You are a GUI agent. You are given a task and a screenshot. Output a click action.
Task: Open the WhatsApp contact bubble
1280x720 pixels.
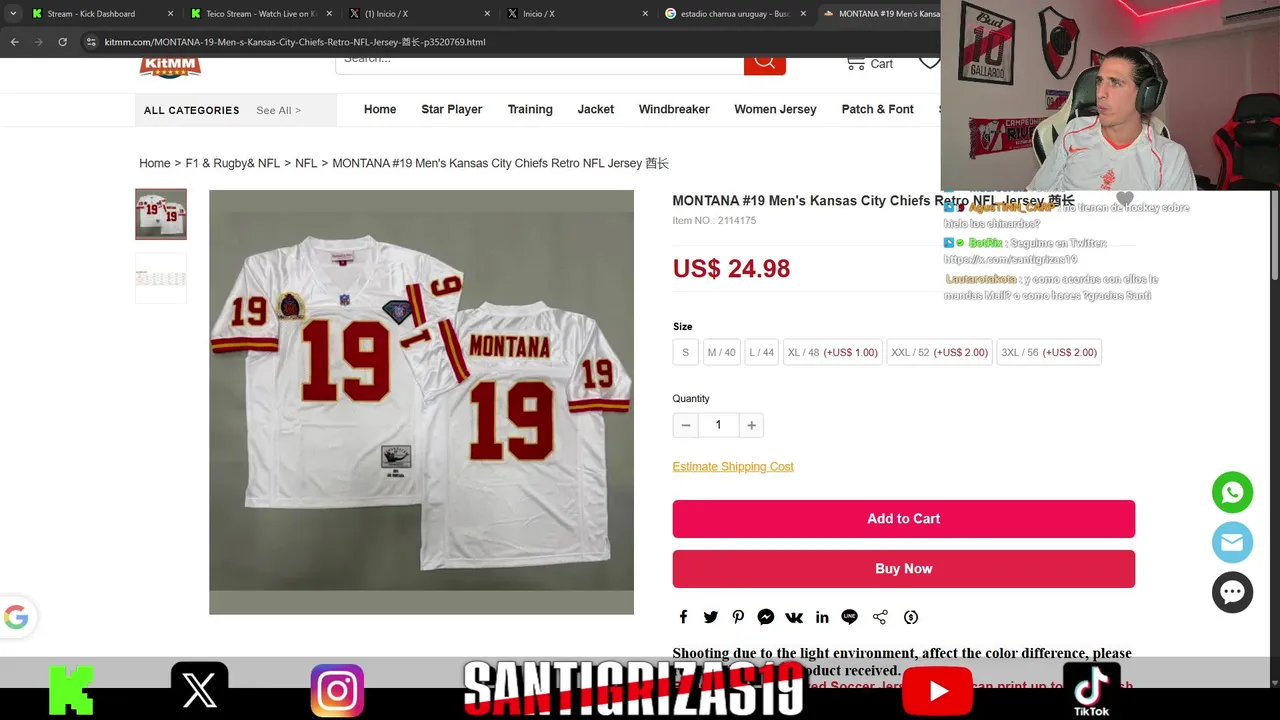point(1232,492)
